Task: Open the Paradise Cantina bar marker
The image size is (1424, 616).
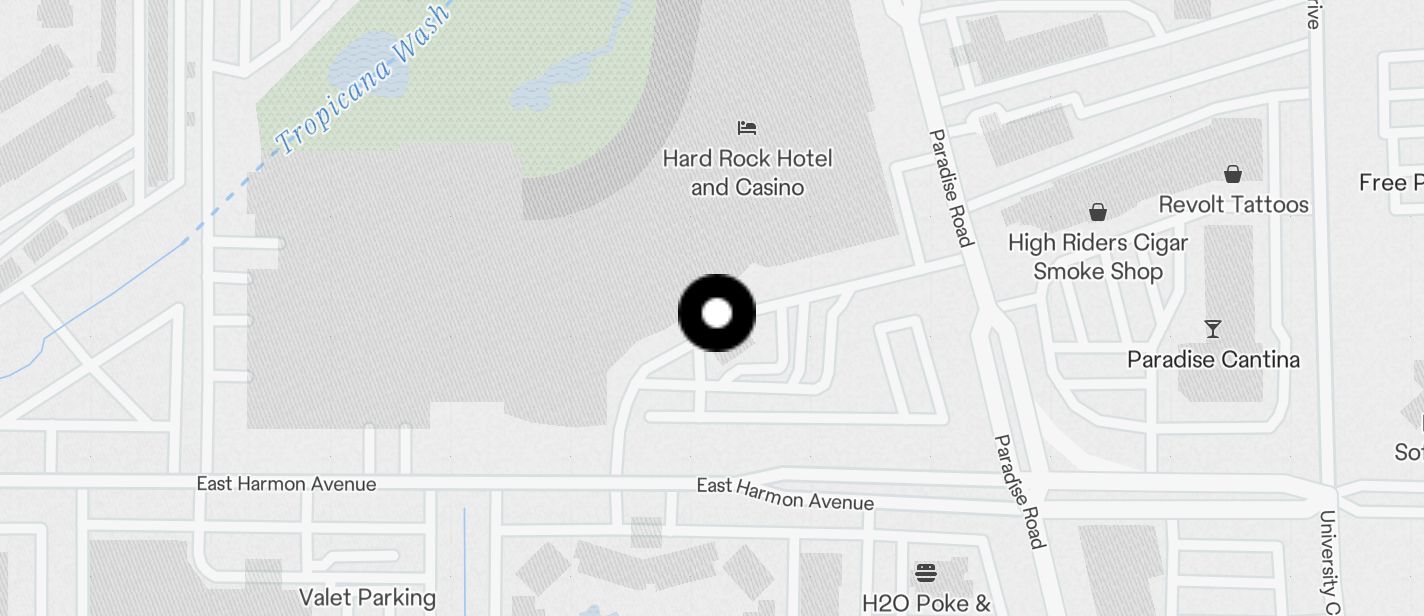Action: 1213,329
